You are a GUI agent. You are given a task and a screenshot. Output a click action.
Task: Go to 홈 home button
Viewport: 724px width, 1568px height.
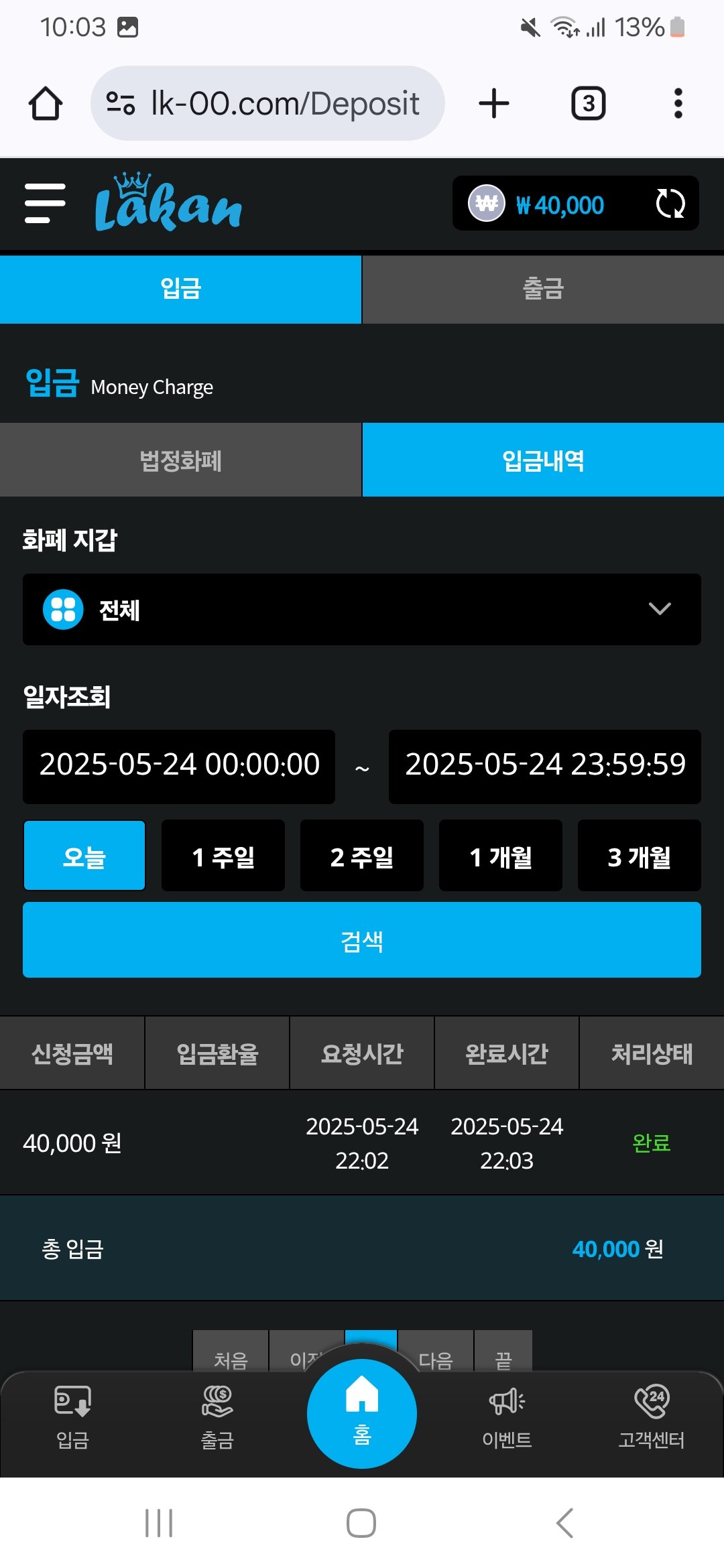362,1414
